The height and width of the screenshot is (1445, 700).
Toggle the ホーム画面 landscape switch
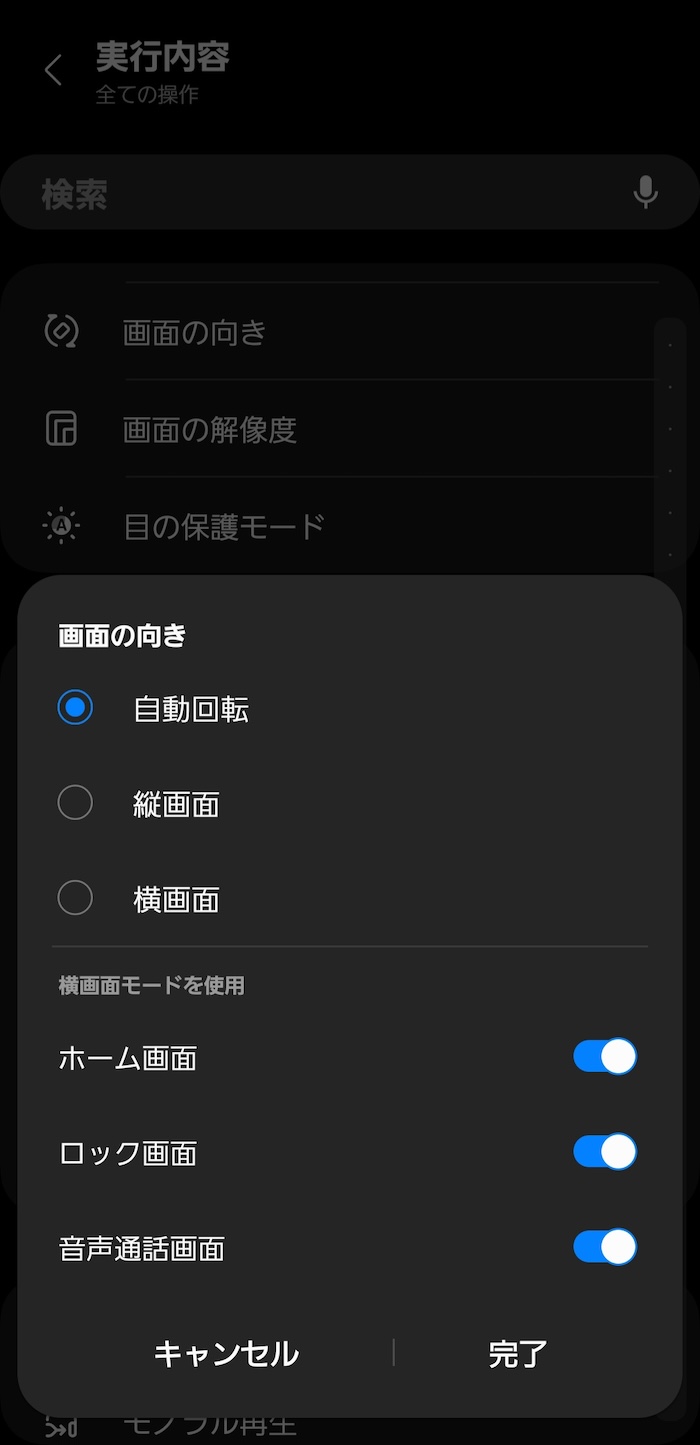605,1057
